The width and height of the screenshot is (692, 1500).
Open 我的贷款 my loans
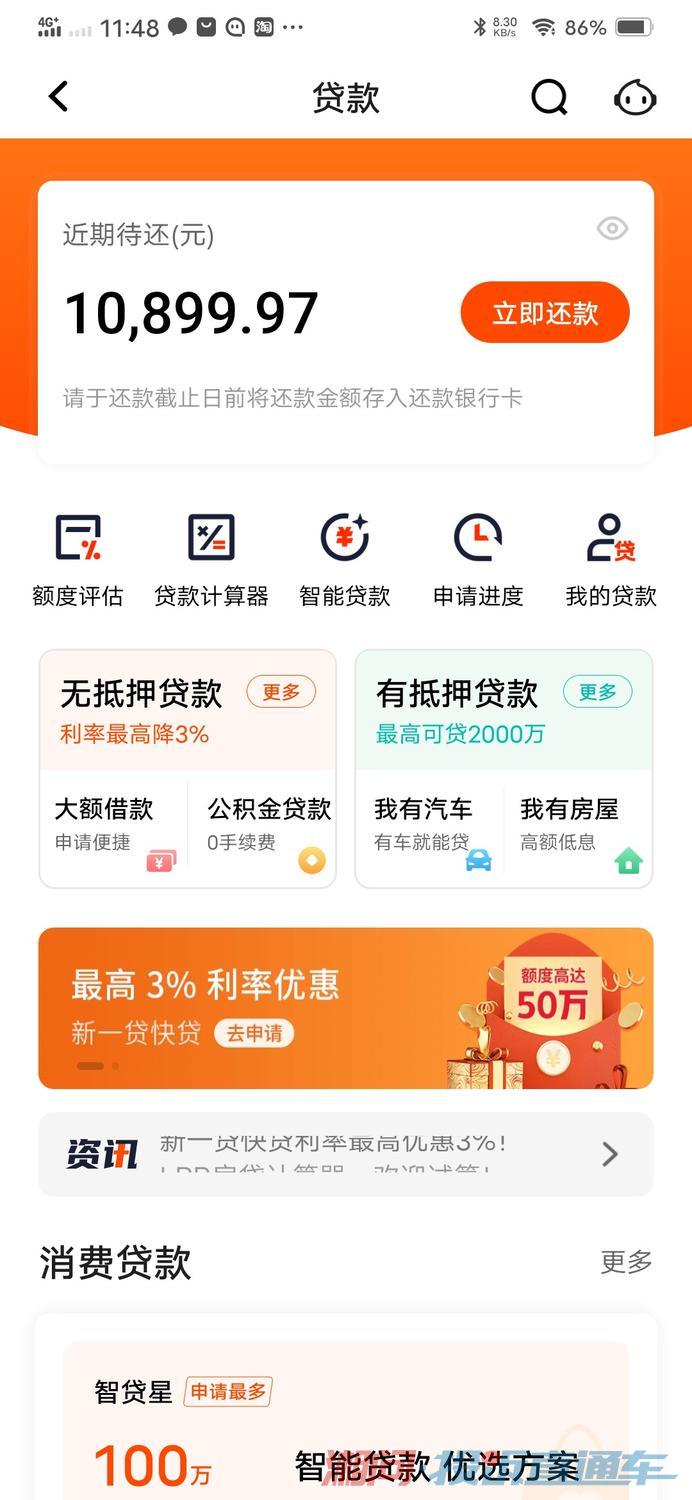611,560
